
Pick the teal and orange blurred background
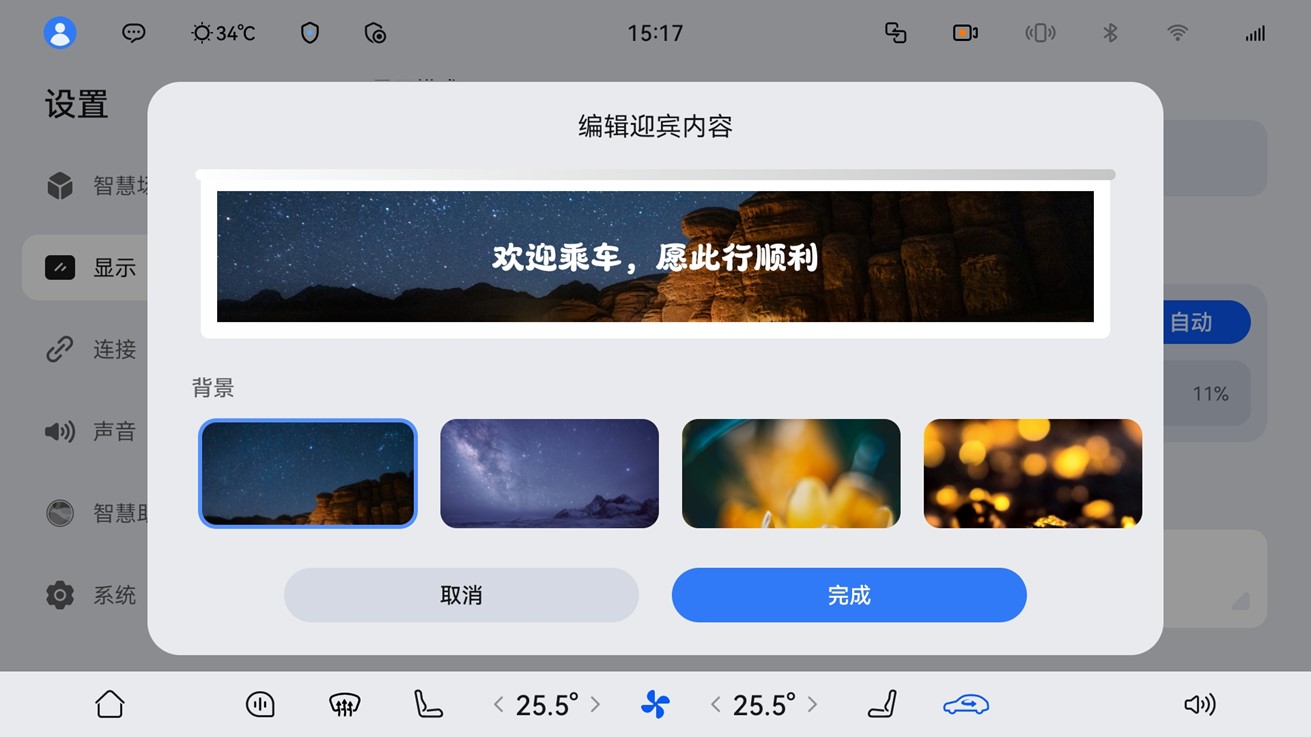791,473
